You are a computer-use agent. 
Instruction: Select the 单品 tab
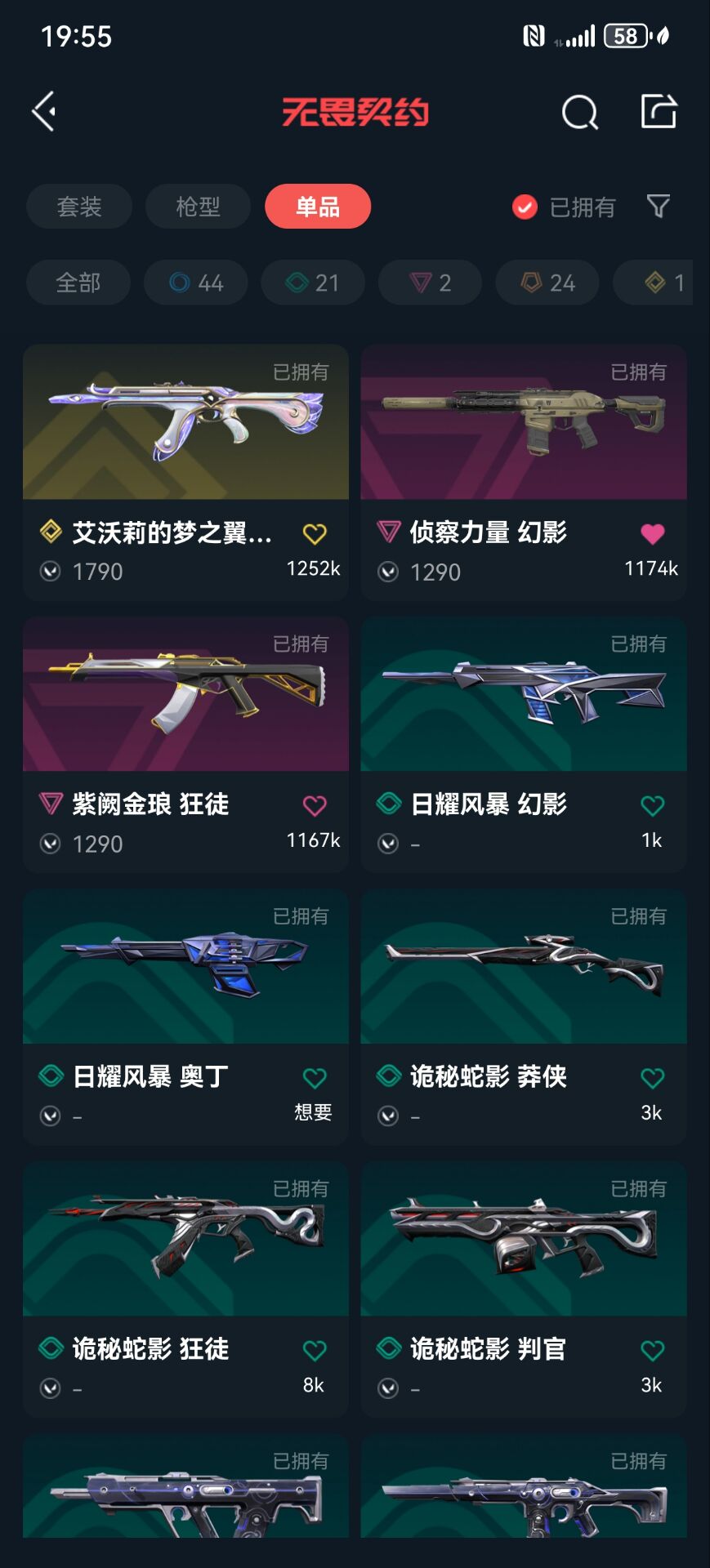pyautogui.click(x=317, y=207)
